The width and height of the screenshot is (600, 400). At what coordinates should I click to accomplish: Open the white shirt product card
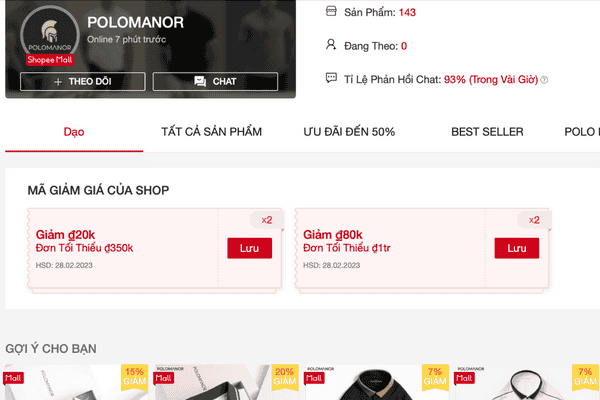[x=525, y=385]
